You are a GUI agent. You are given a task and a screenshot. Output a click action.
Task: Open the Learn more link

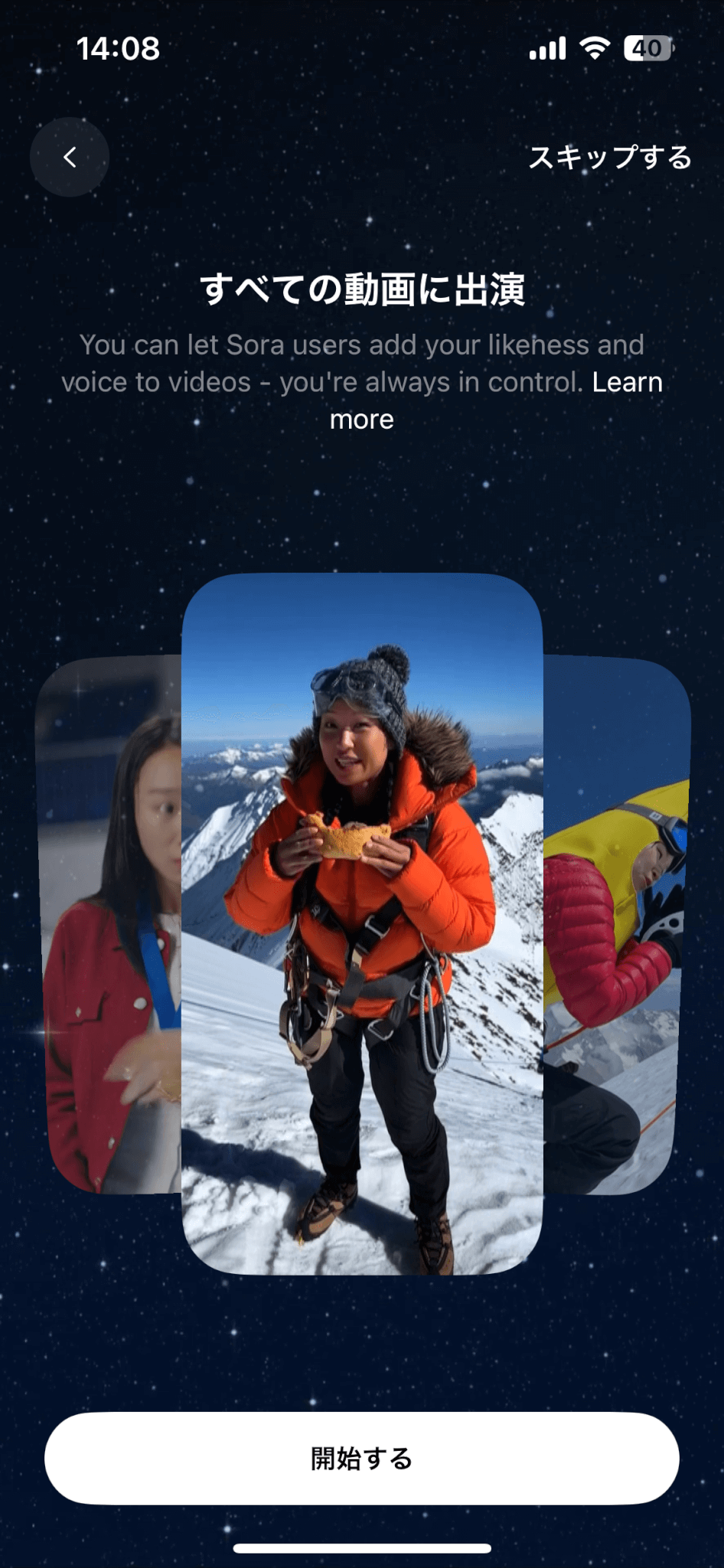pyautogui.click(x=626, y=382)
